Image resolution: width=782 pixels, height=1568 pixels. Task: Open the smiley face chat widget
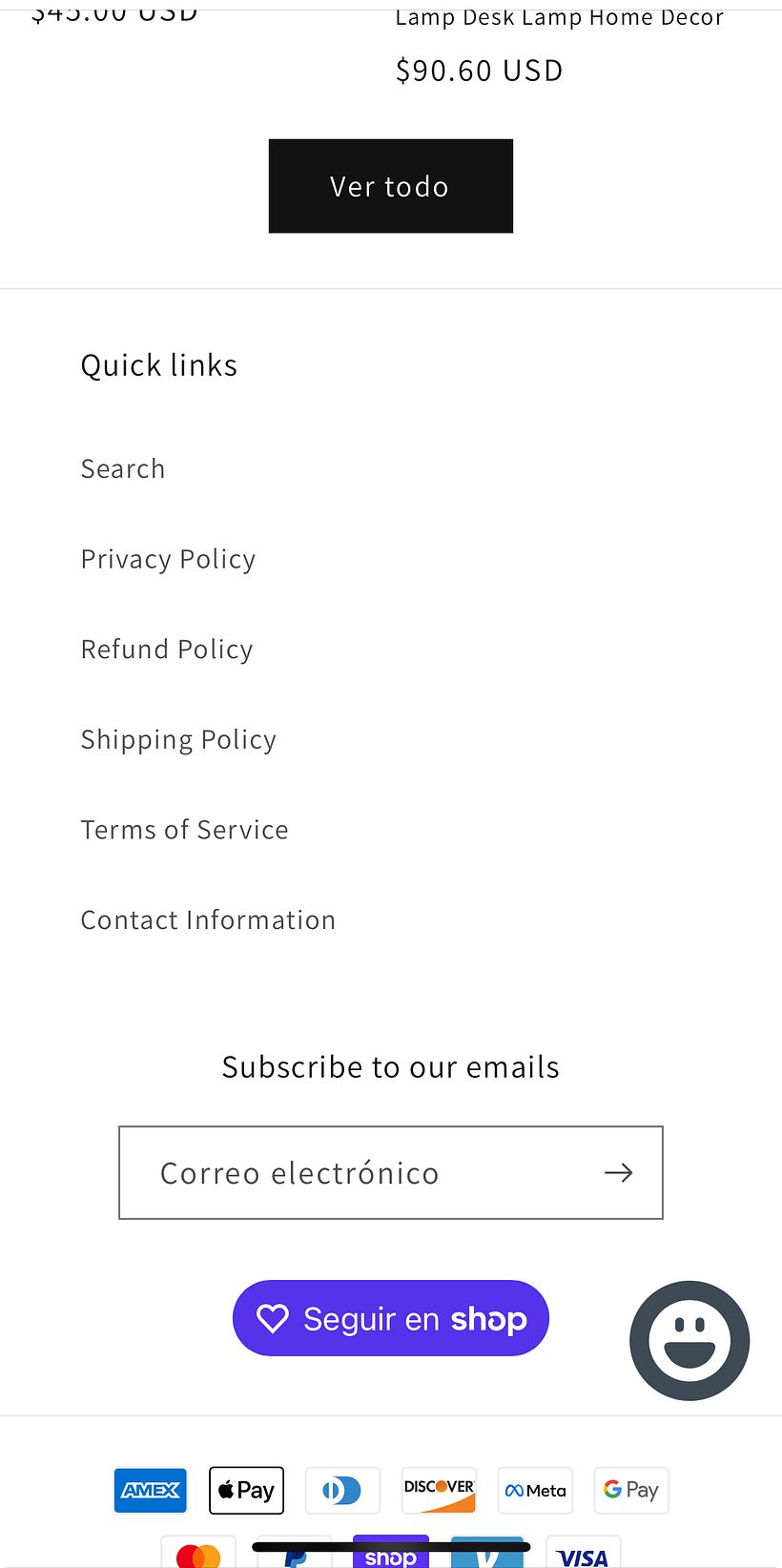click(x=689, y=1340)
